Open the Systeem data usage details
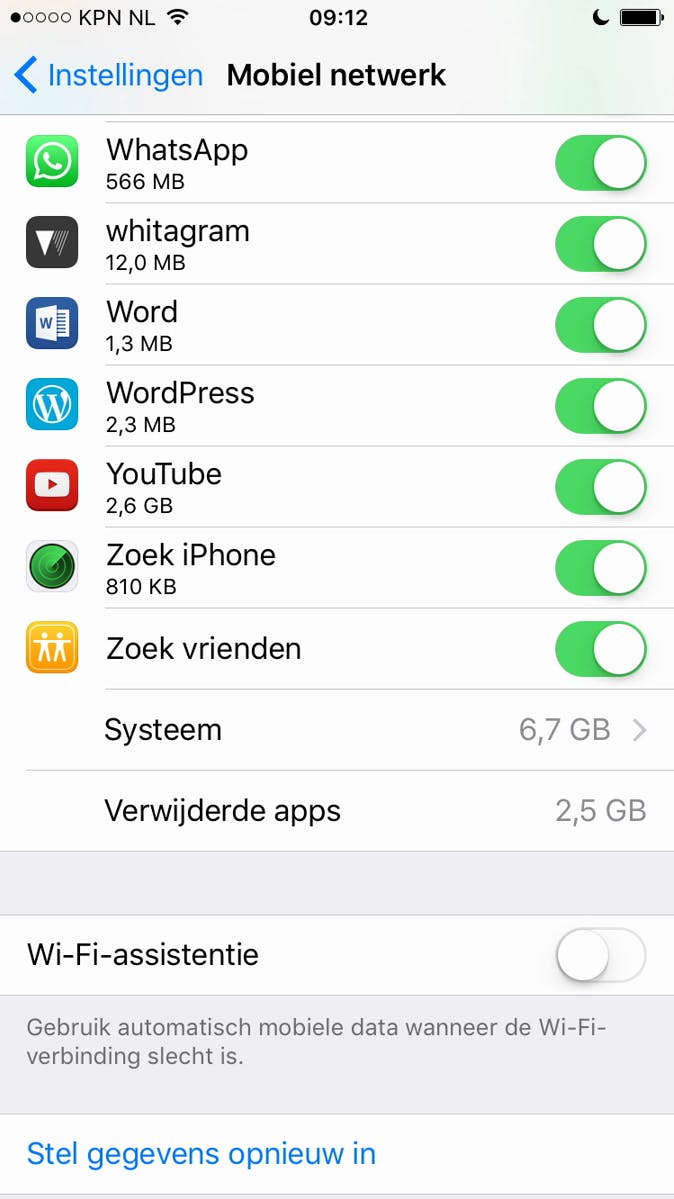Image resolution: width=674 pixels, height=1199 pixels. (336, 730)
